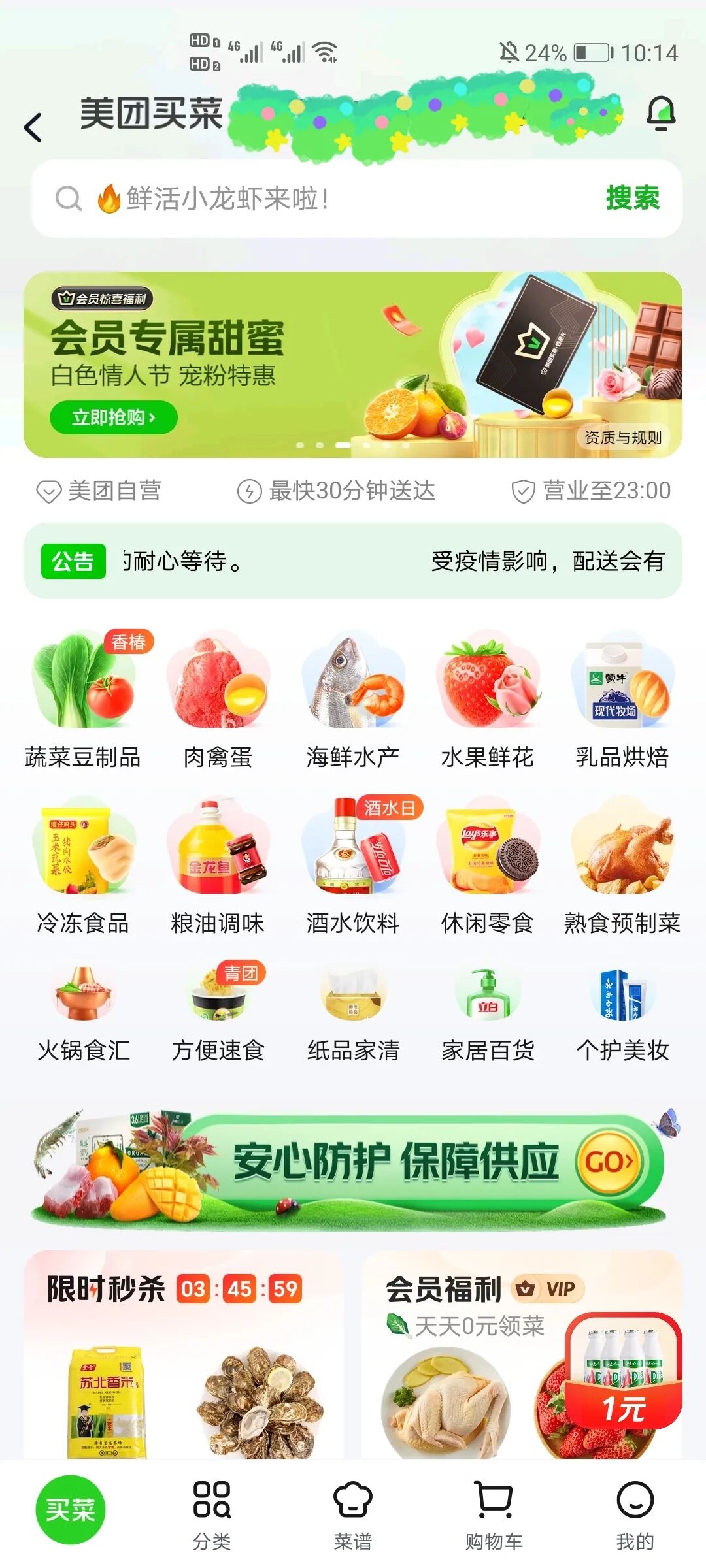The width and height of the screenshot is (706, 1568).
Task: Browse the 海鲜水产 category
Action: pyautogui.click(x=353, y=700)
